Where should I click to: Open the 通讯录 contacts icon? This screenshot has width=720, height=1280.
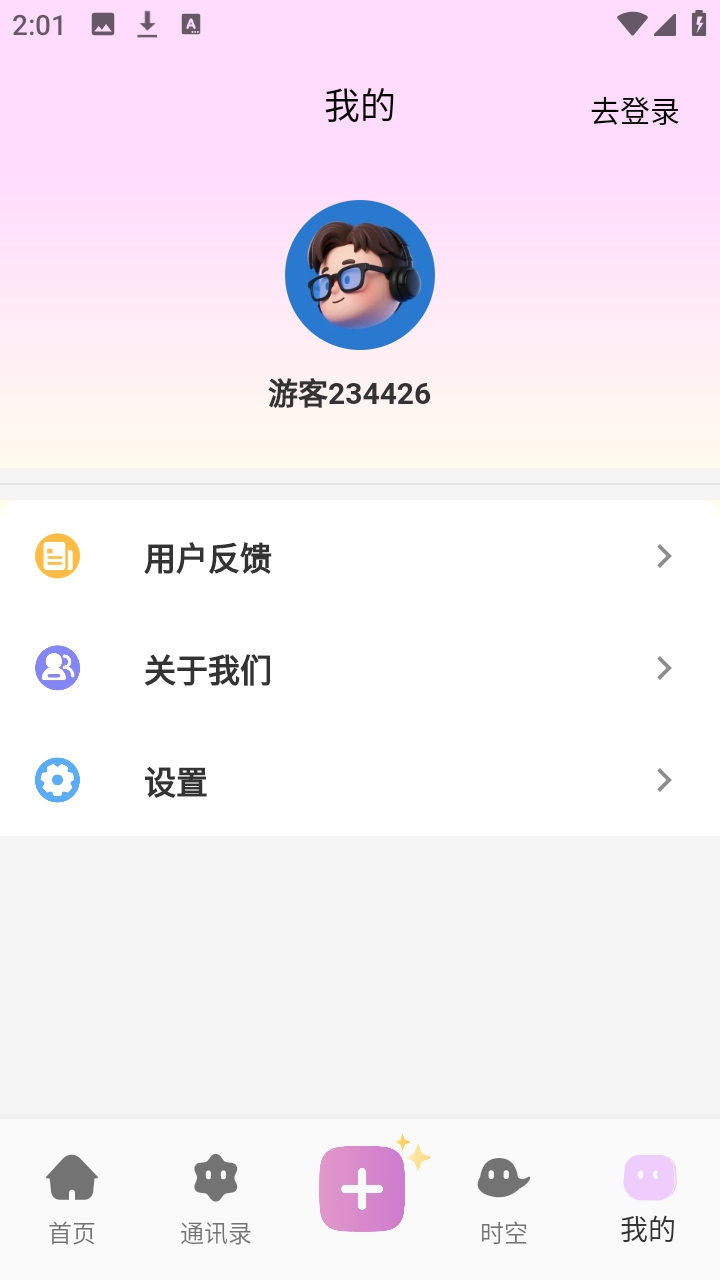point(215,1178)
